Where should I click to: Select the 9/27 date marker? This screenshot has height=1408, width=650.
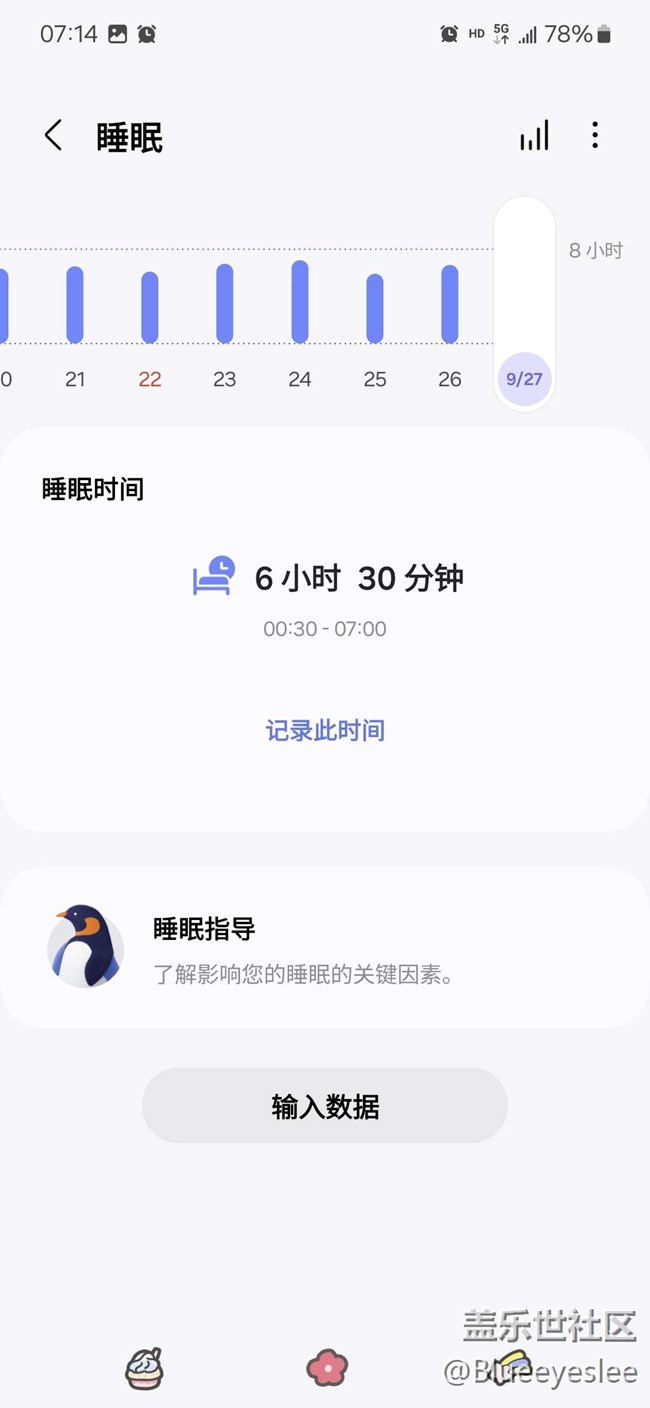(x=524, y=380)
